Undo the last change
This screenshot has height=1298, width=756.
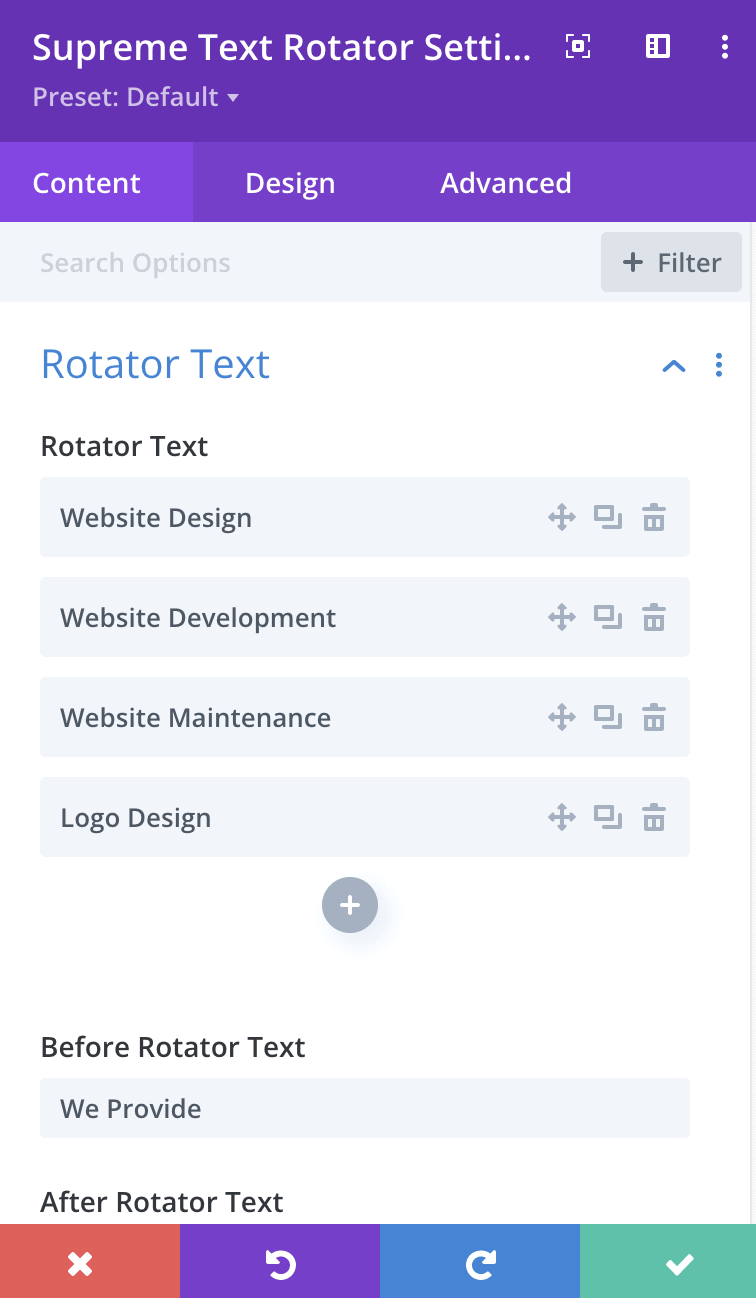click(280, 1261)
